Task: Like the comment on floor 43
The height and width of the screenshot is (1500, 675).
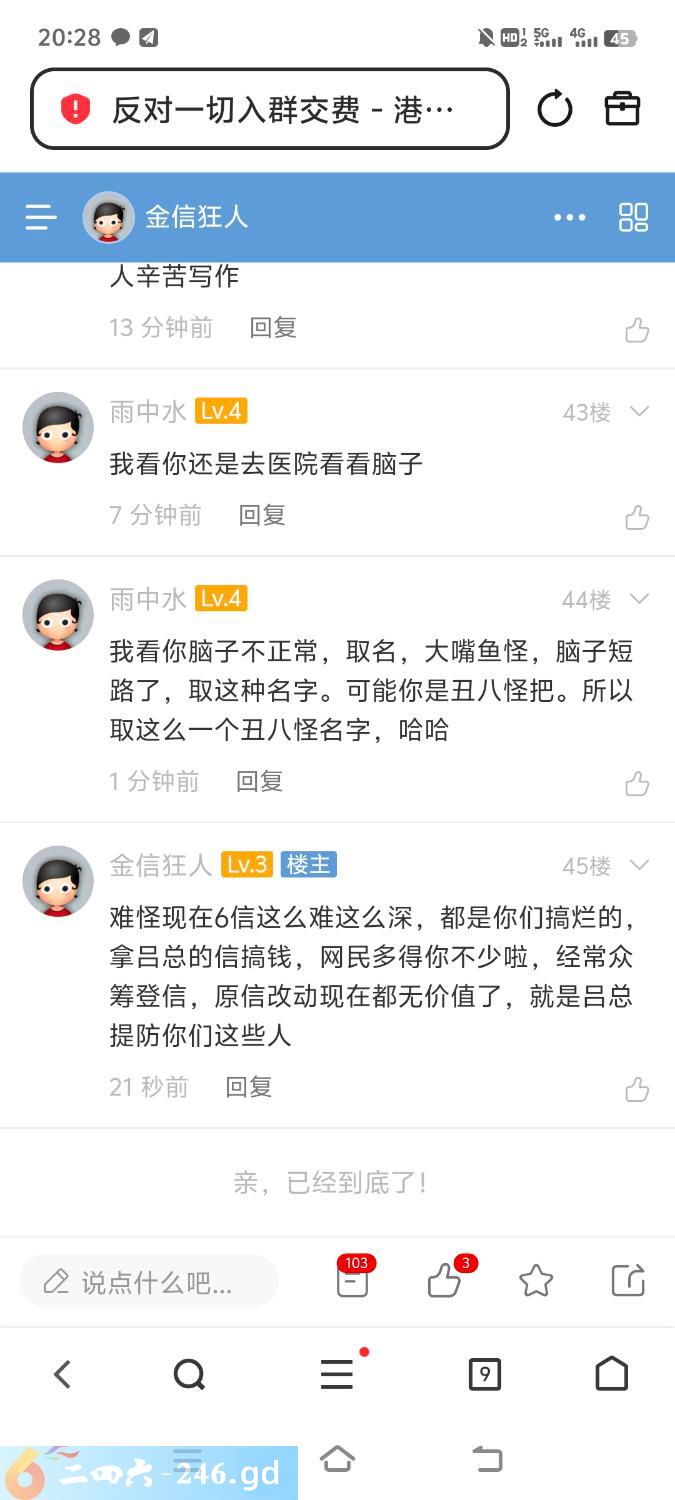Action: [637, 517]
